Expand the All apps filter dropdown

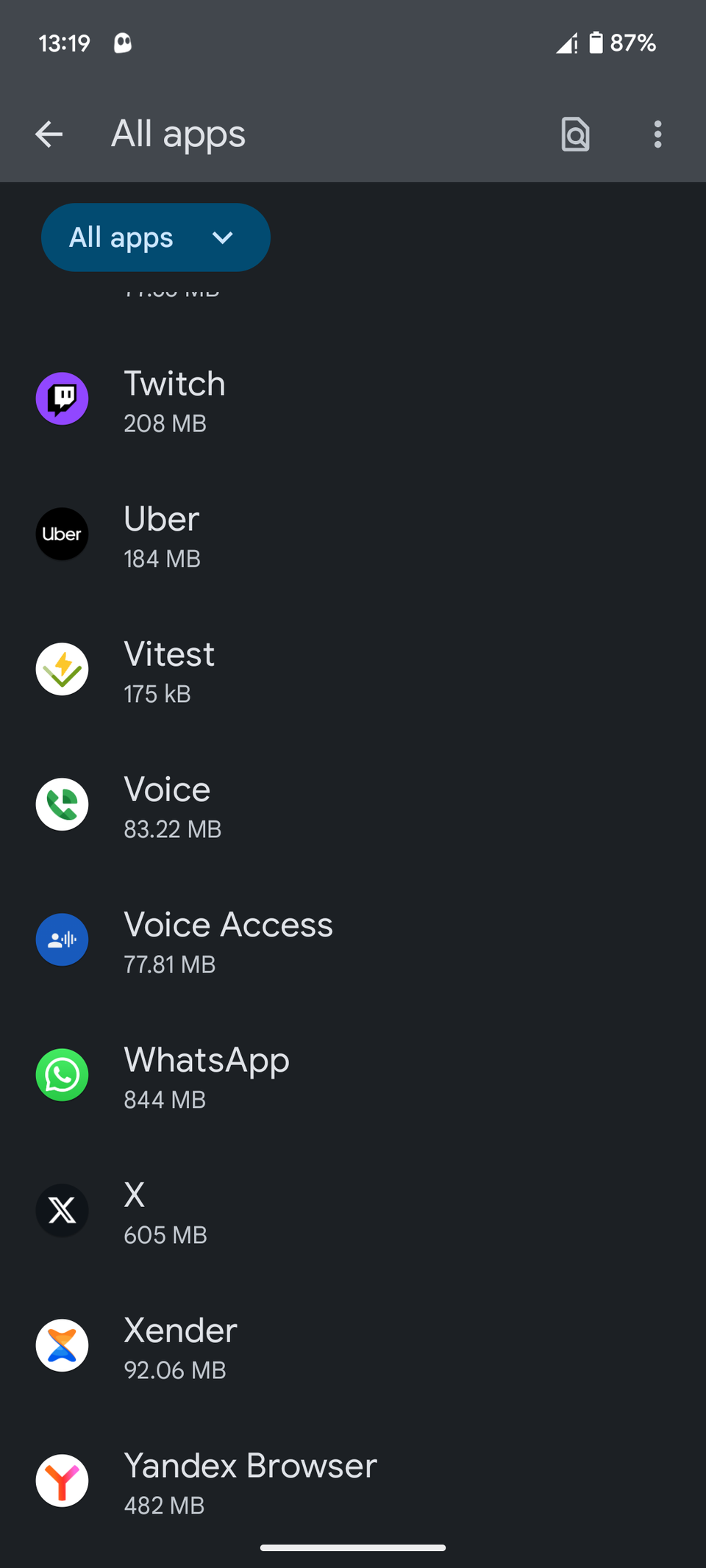click(x=155, y=237)
